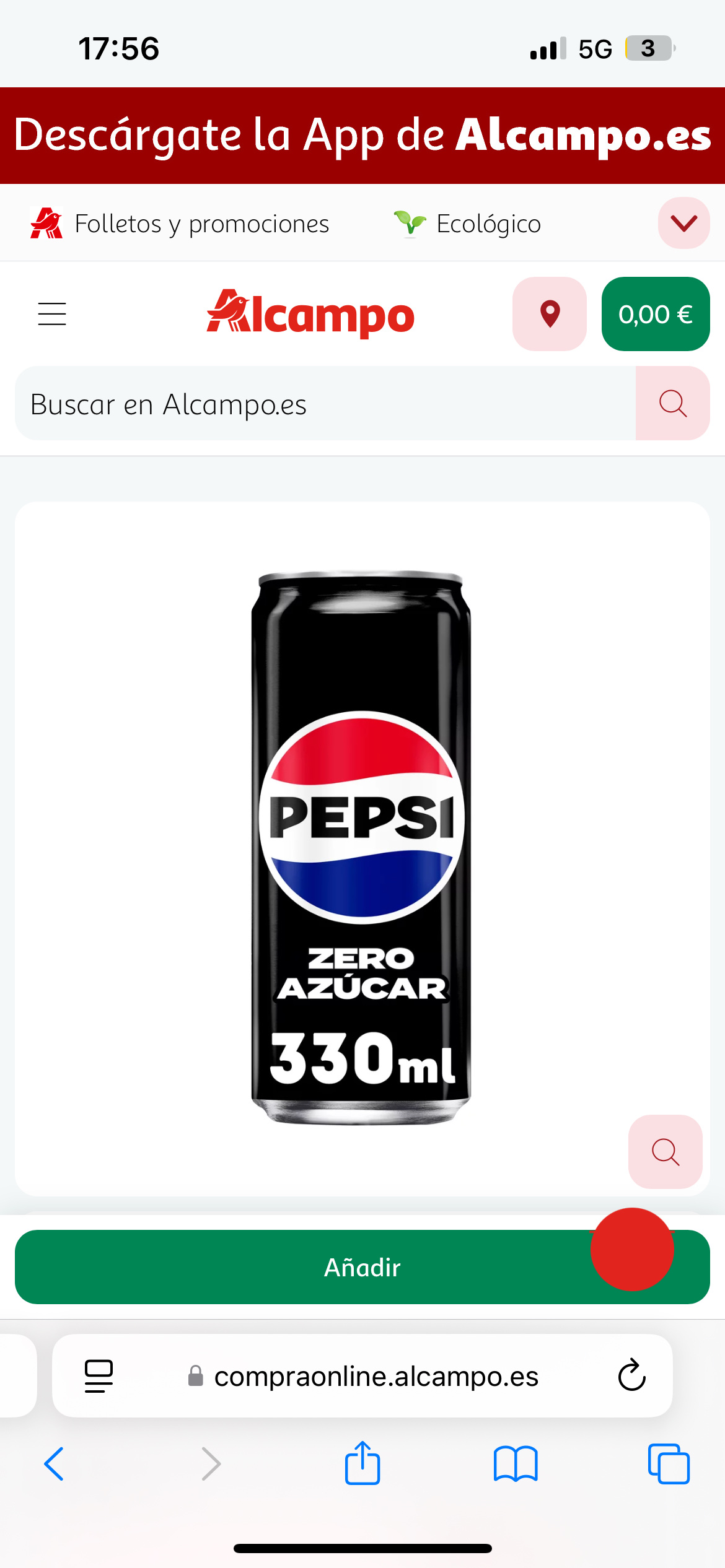The height and width of the screenshot is (1568, 725).
Task: Zoom into the Pepsi product image
Action: [665, 1151]
